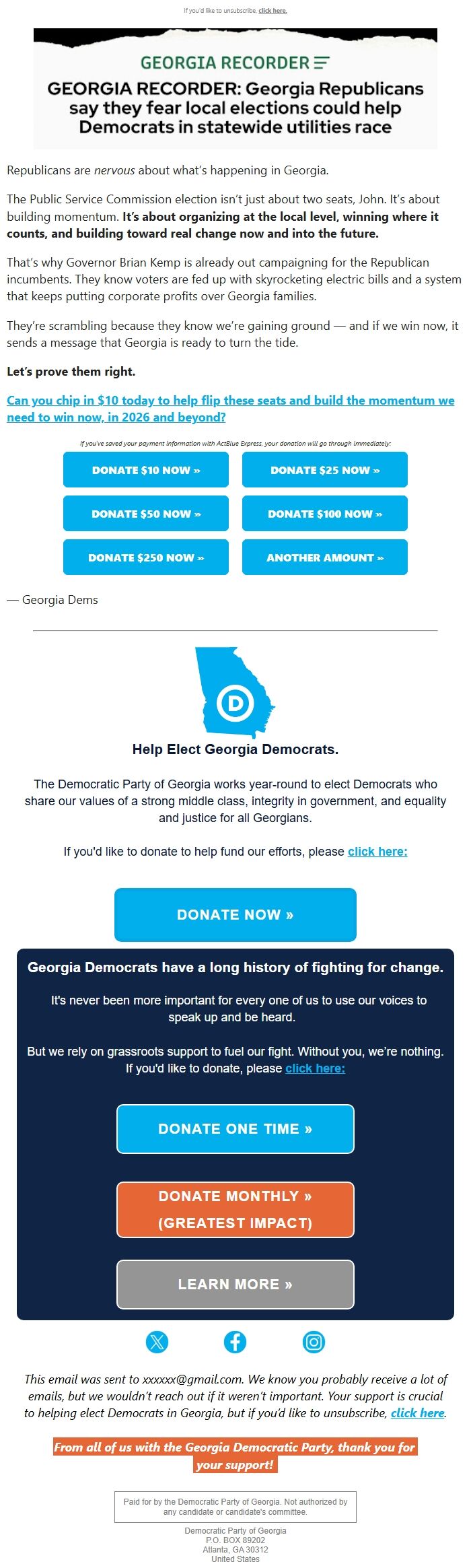Tap Donate One Time
This screenshot has height=1568, width=471.
[x=235, y=1129]
